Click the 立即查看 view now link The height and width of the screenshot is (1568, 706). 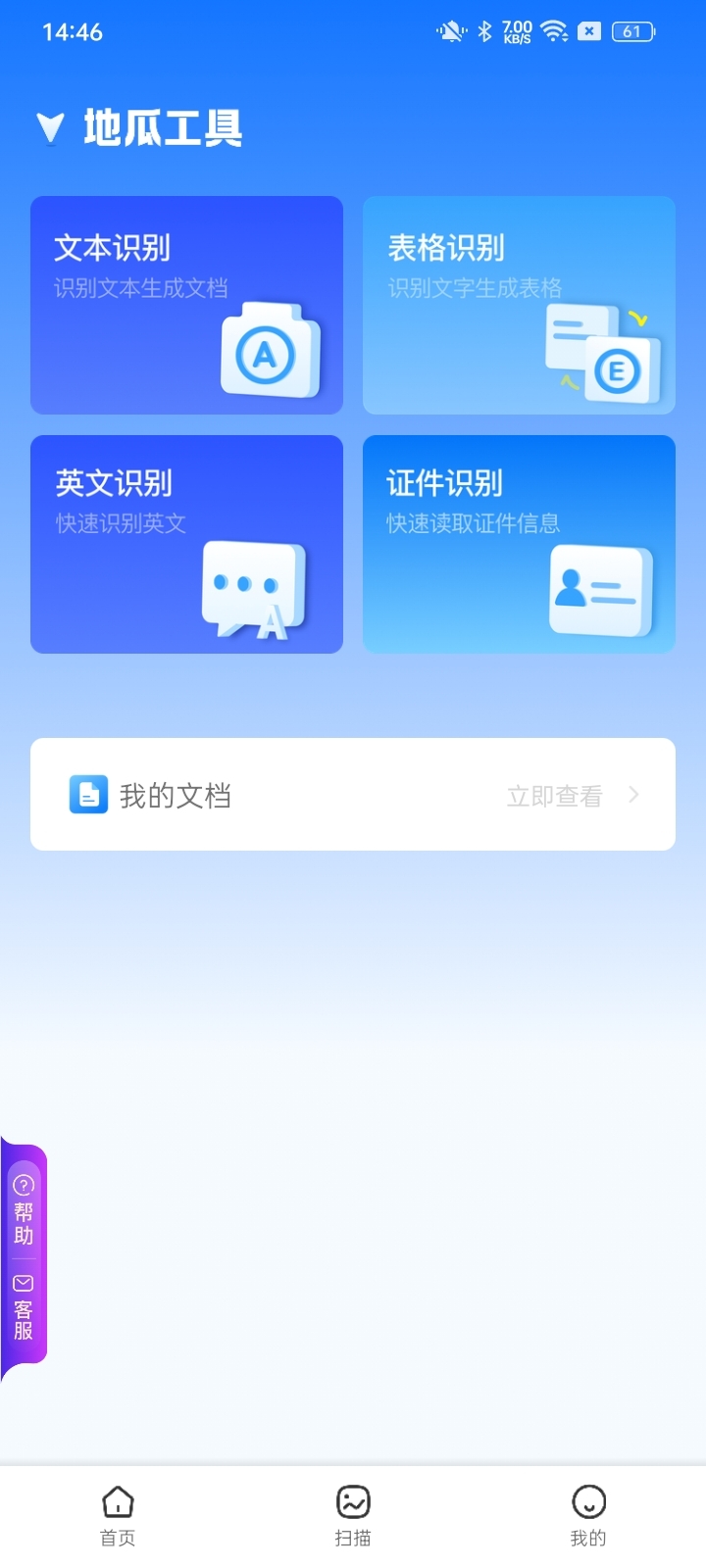tap(555, 795)
